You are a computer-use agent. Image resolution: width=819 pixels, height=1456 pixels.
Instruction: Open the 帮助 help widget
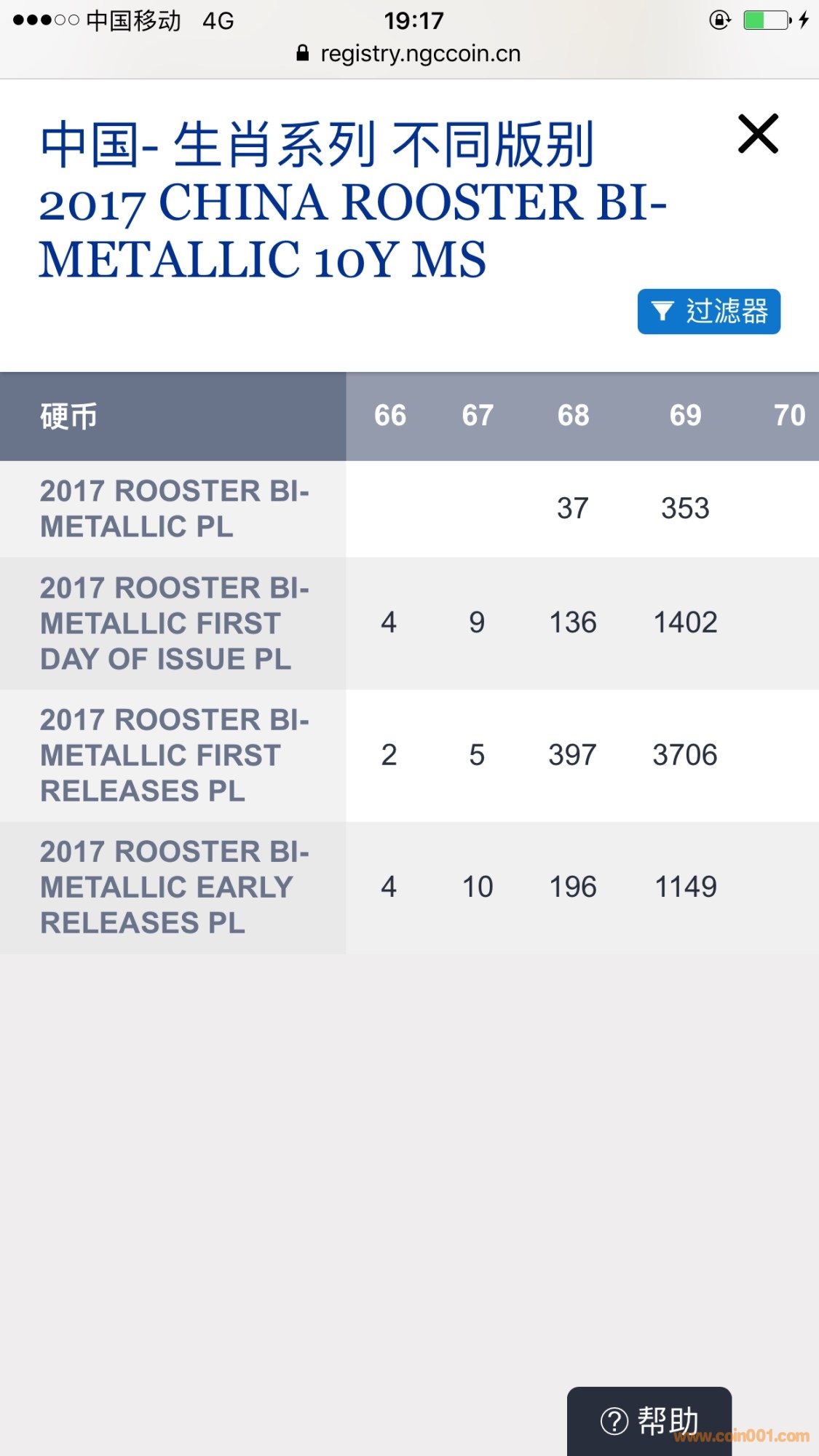click(x=649, y=1420)
